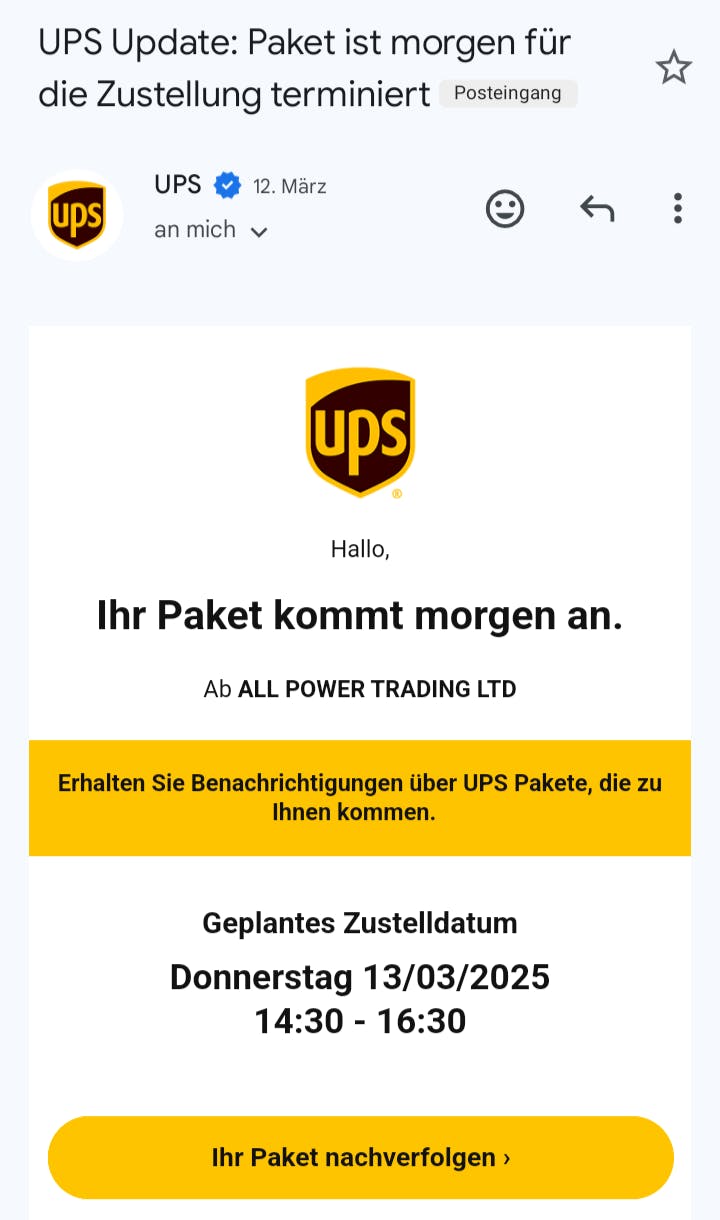720x1220 pixels.
Task: Open the message overflow menu
Action: [x=678, y=208]
